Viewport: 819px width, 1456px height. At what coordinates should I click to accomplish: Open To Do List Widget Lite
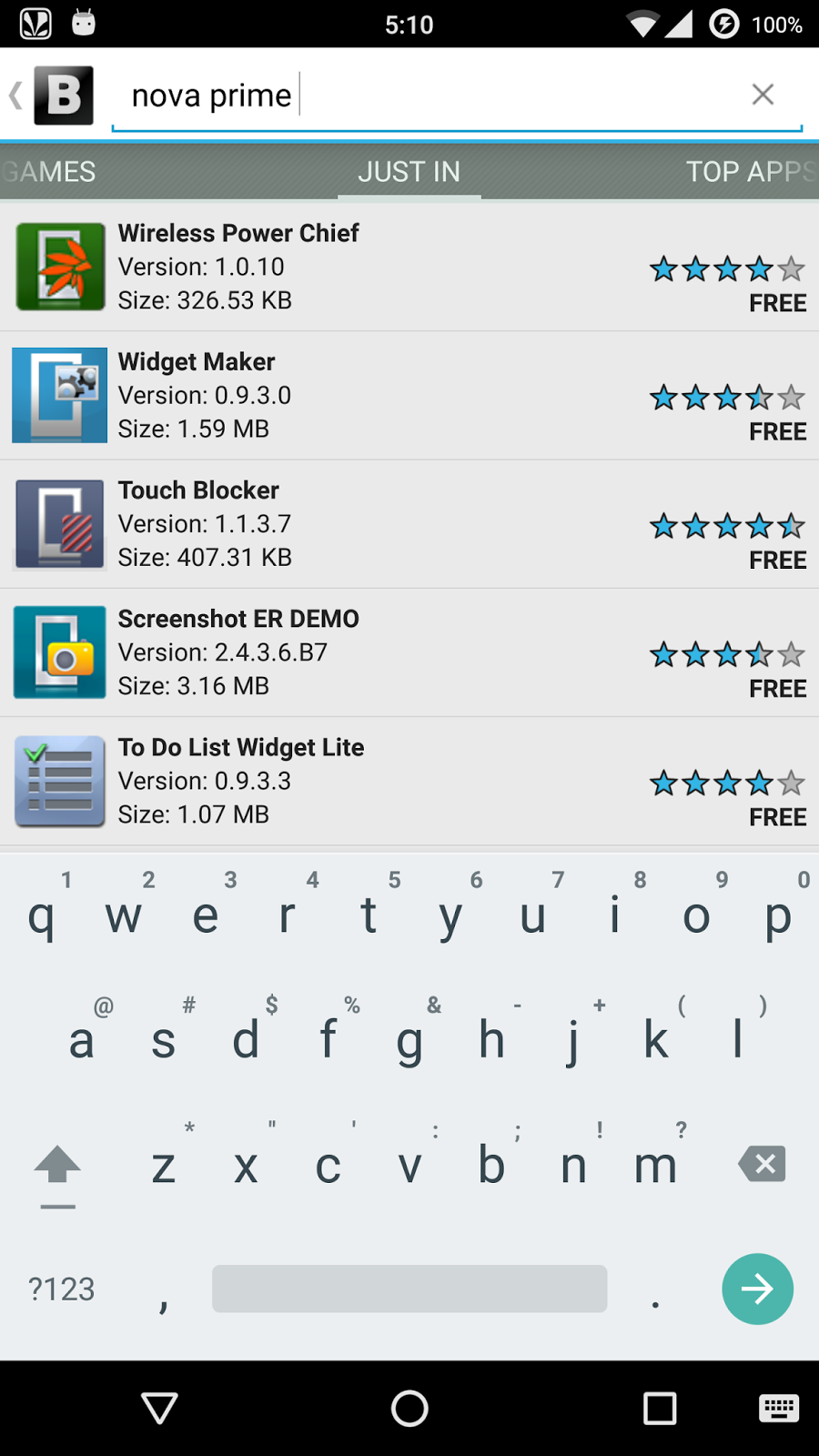[364, 781]
